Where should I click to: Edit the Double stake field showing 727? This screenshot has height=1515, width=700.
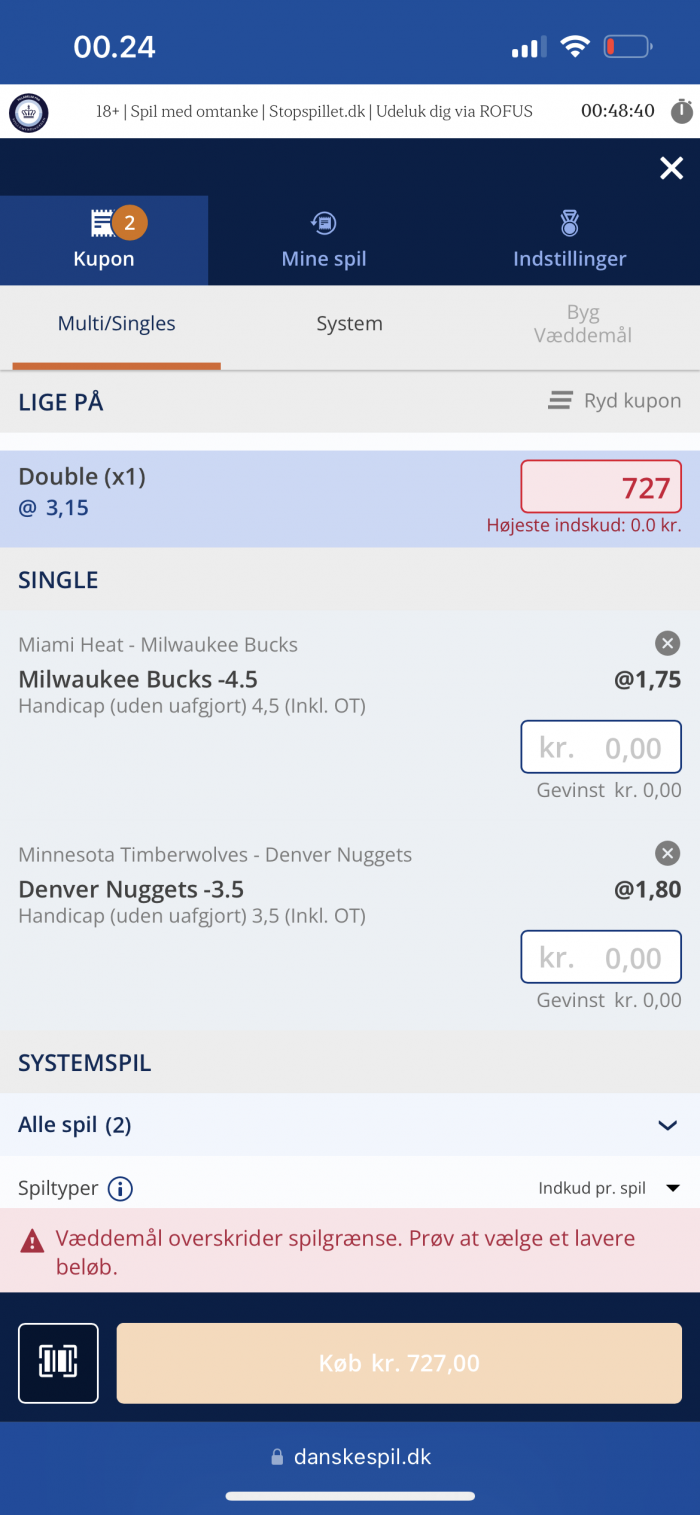click(x=601, y=487)
